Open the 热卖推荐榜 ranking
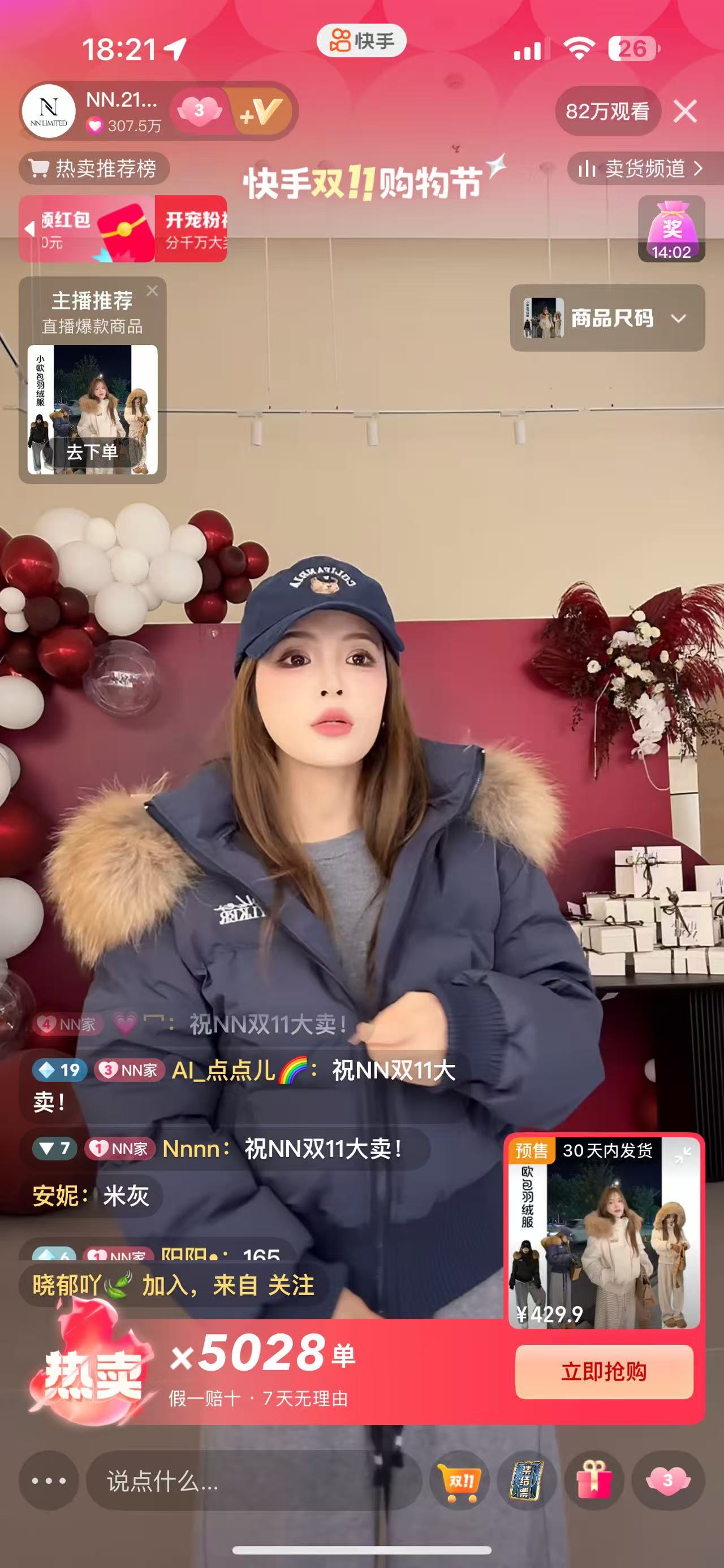724x1568 pixels. [x=94, y=168]
